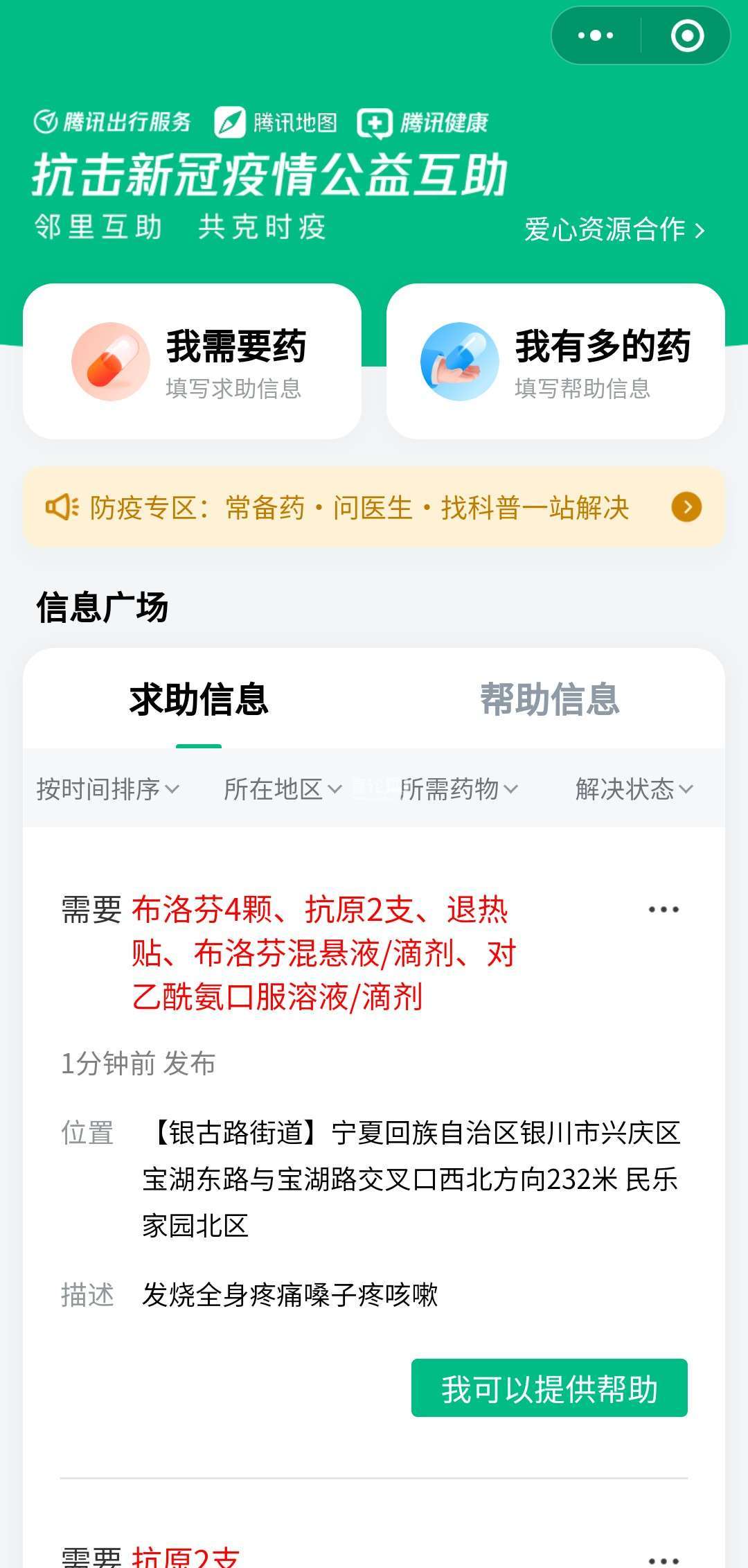This screenshot has height=1568, width=748.
Task: Switch to the 帮助信息 tab
Action: point(549,699)
